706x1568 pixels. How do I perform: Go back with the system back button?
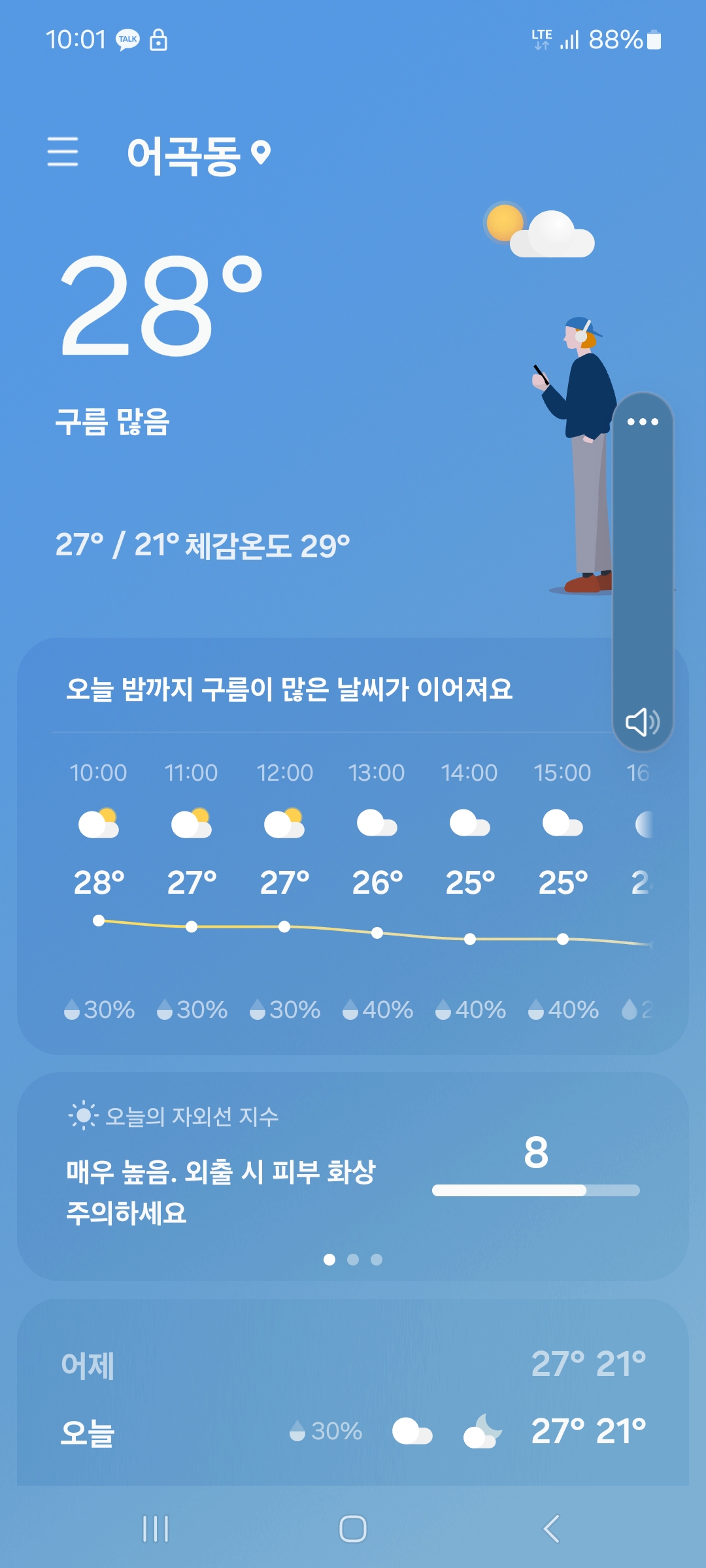[x=551, y=1529]
